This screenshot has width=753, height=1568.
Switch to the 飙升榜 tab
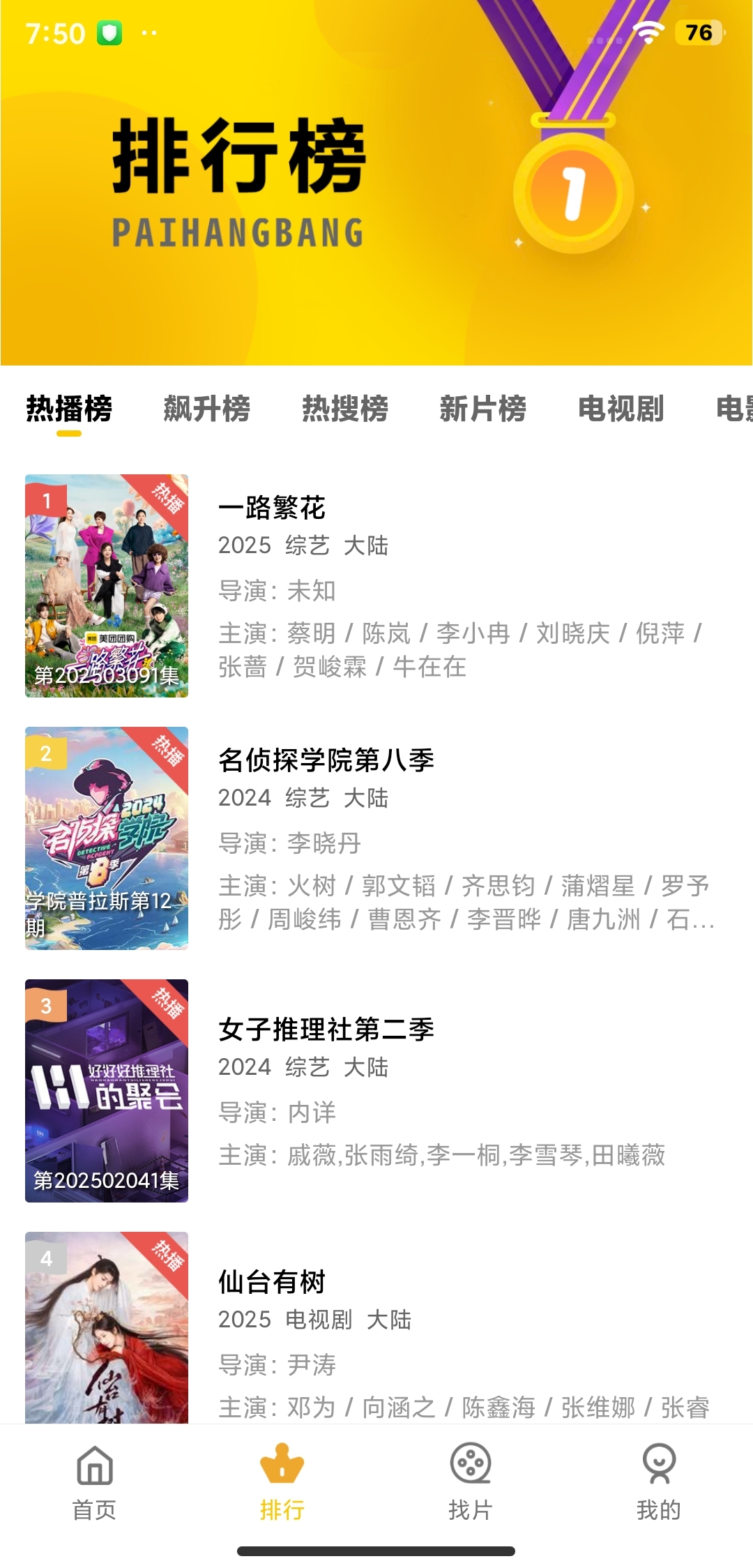tap(206, 408)
